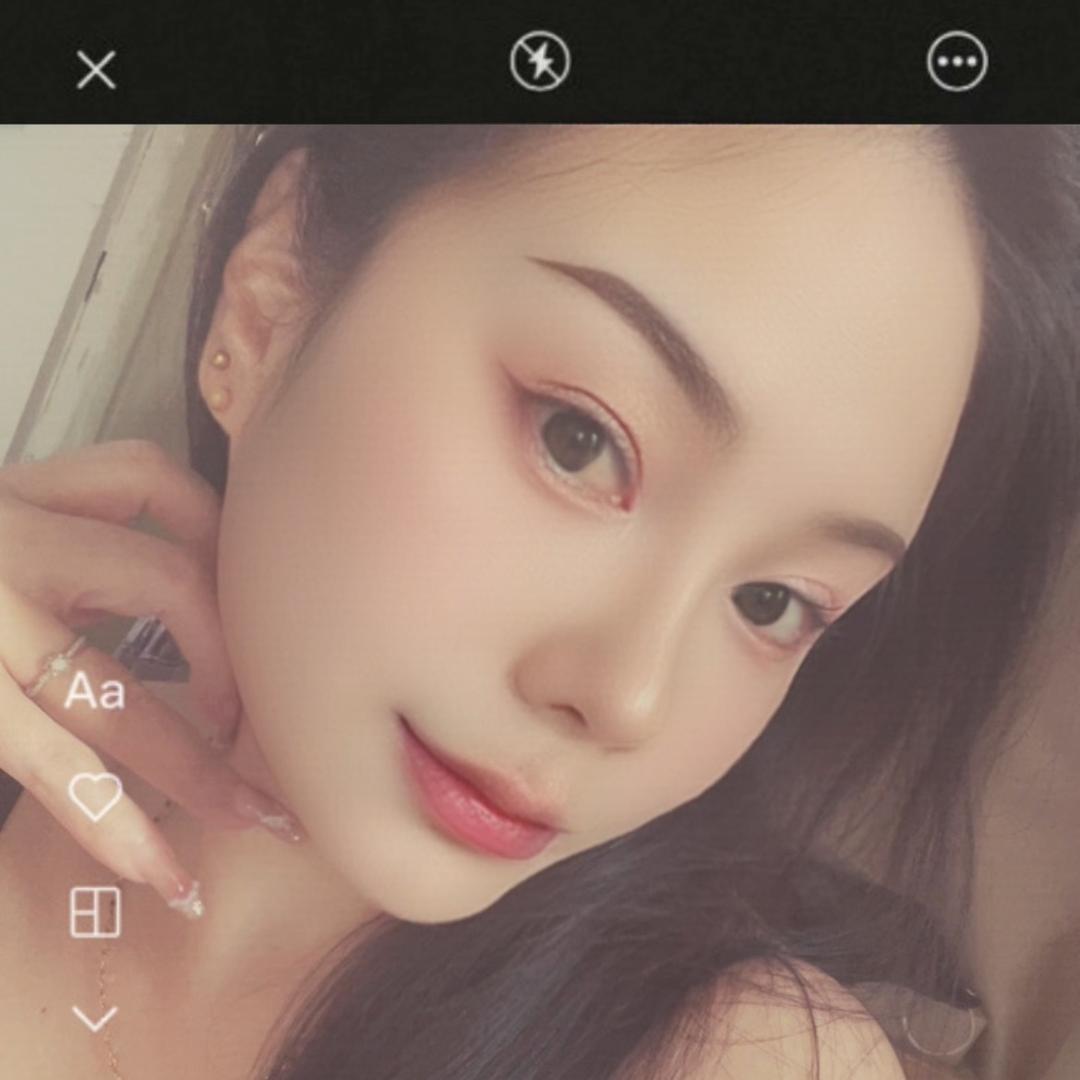Image resolution: width=1080 pixels, height=1080 pixels.
Task: Close the story camera
Action: [x=96, y=70]
